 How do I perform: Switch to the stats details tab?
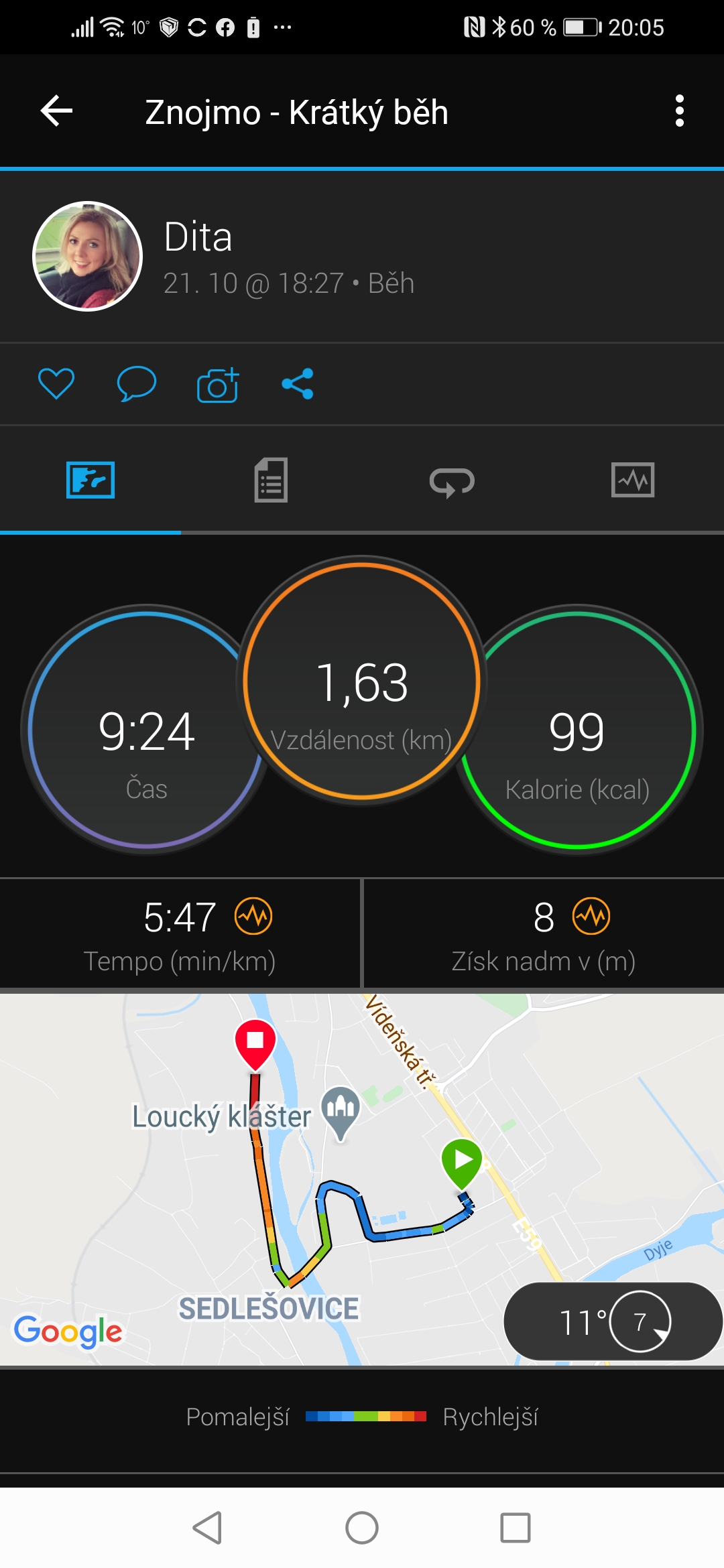tap(271, 480)
